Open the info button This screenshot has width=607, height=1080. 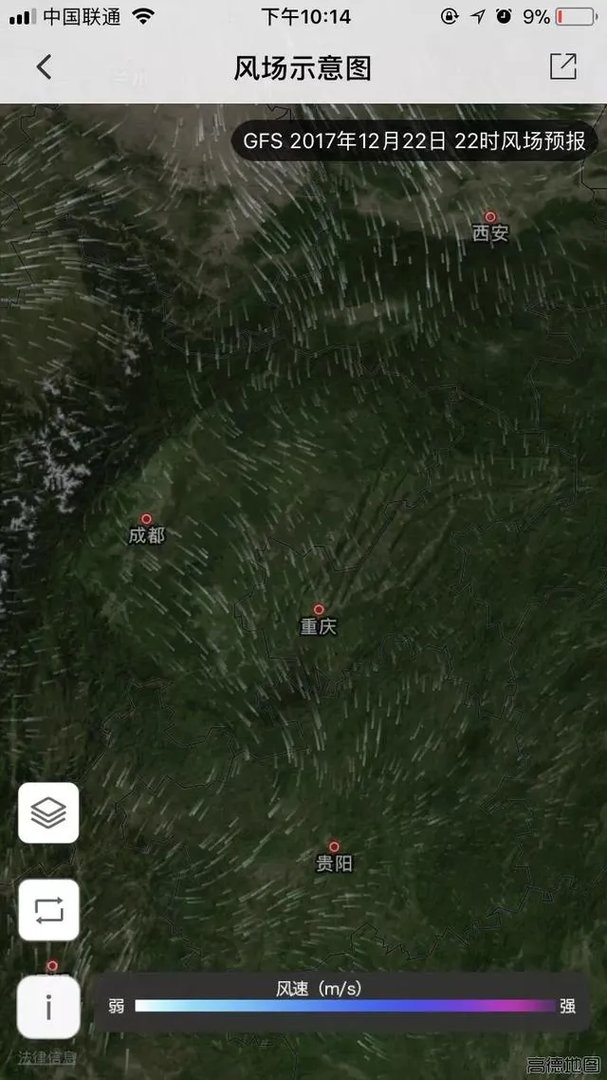pos(48,1006)
